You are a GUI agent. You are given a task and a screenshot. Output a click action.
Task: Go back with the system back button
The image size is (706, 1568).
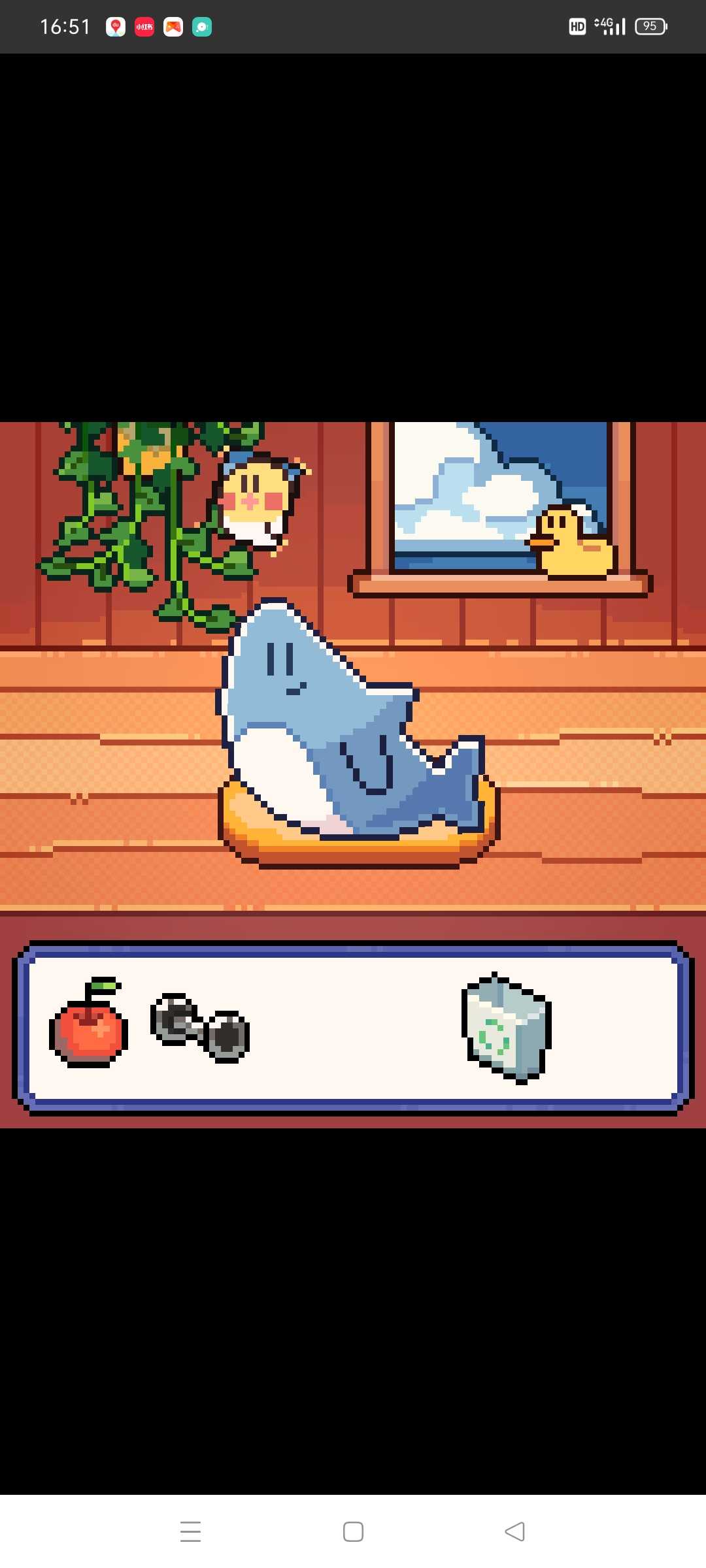pos(515,1531)
